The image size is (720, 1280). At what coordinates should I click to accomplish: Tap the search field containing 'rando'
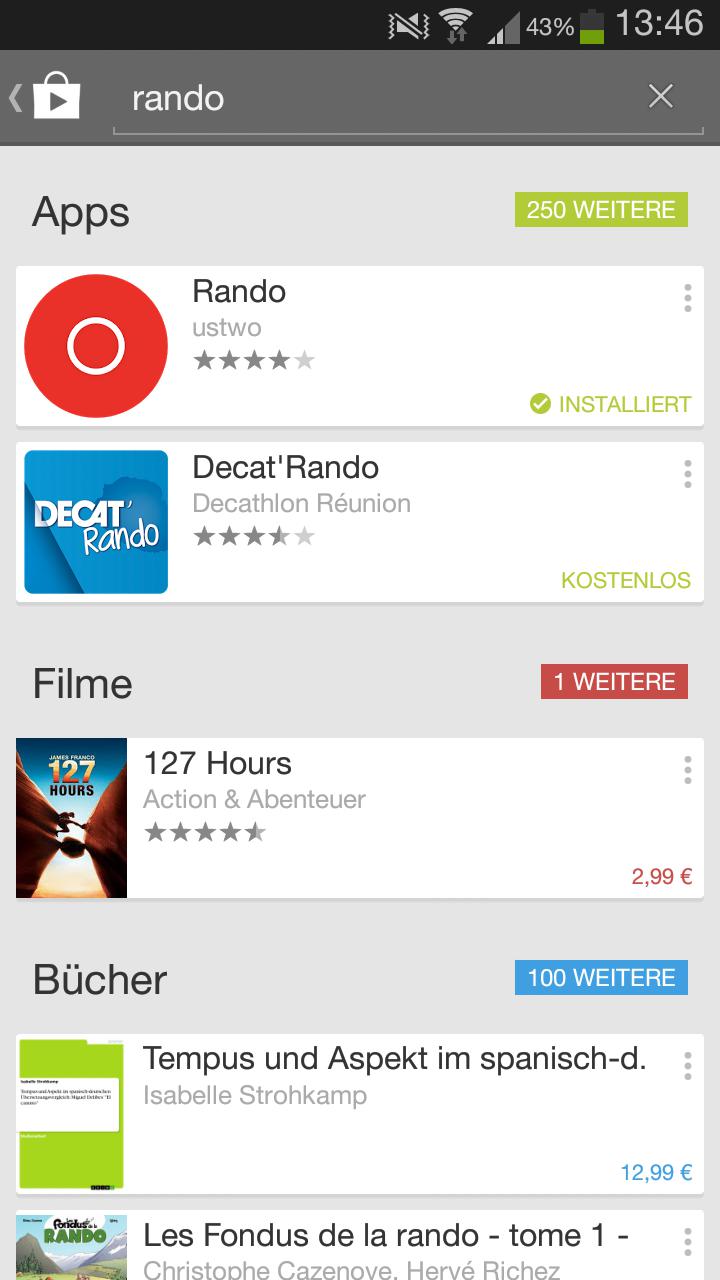[x=380, y=98]
